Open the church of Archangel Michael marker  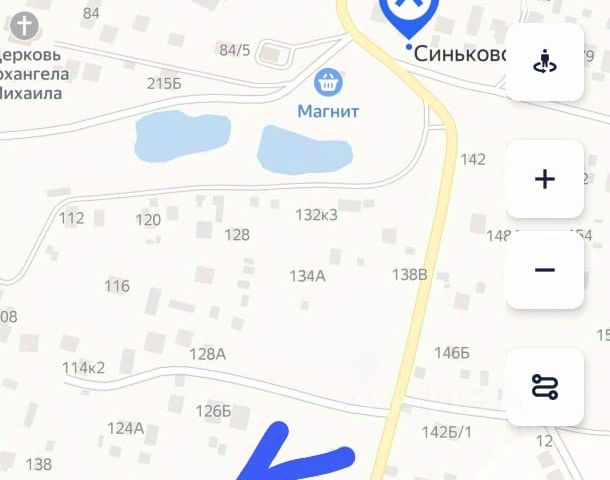point(23,25)
